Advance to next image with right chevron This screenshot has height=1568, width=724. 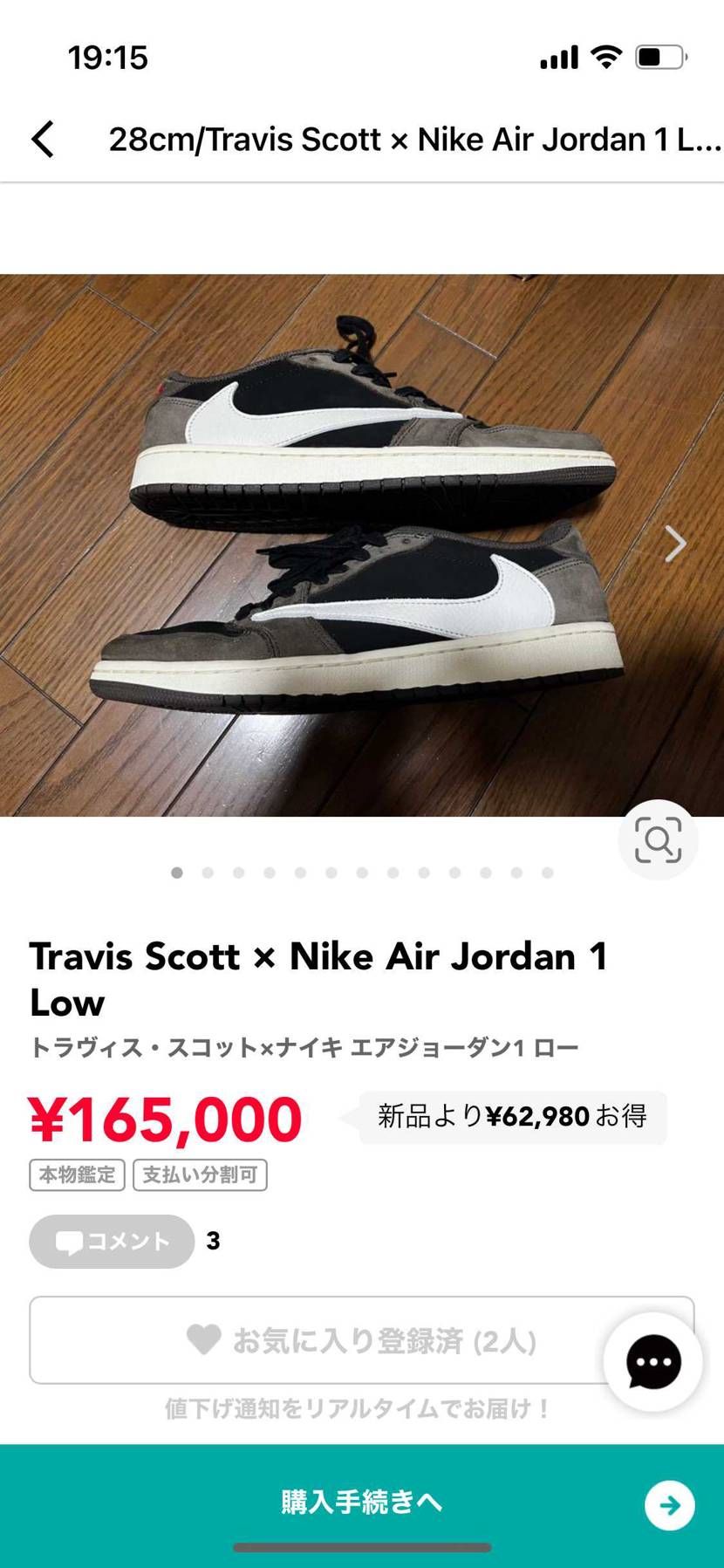pos(673,543)
